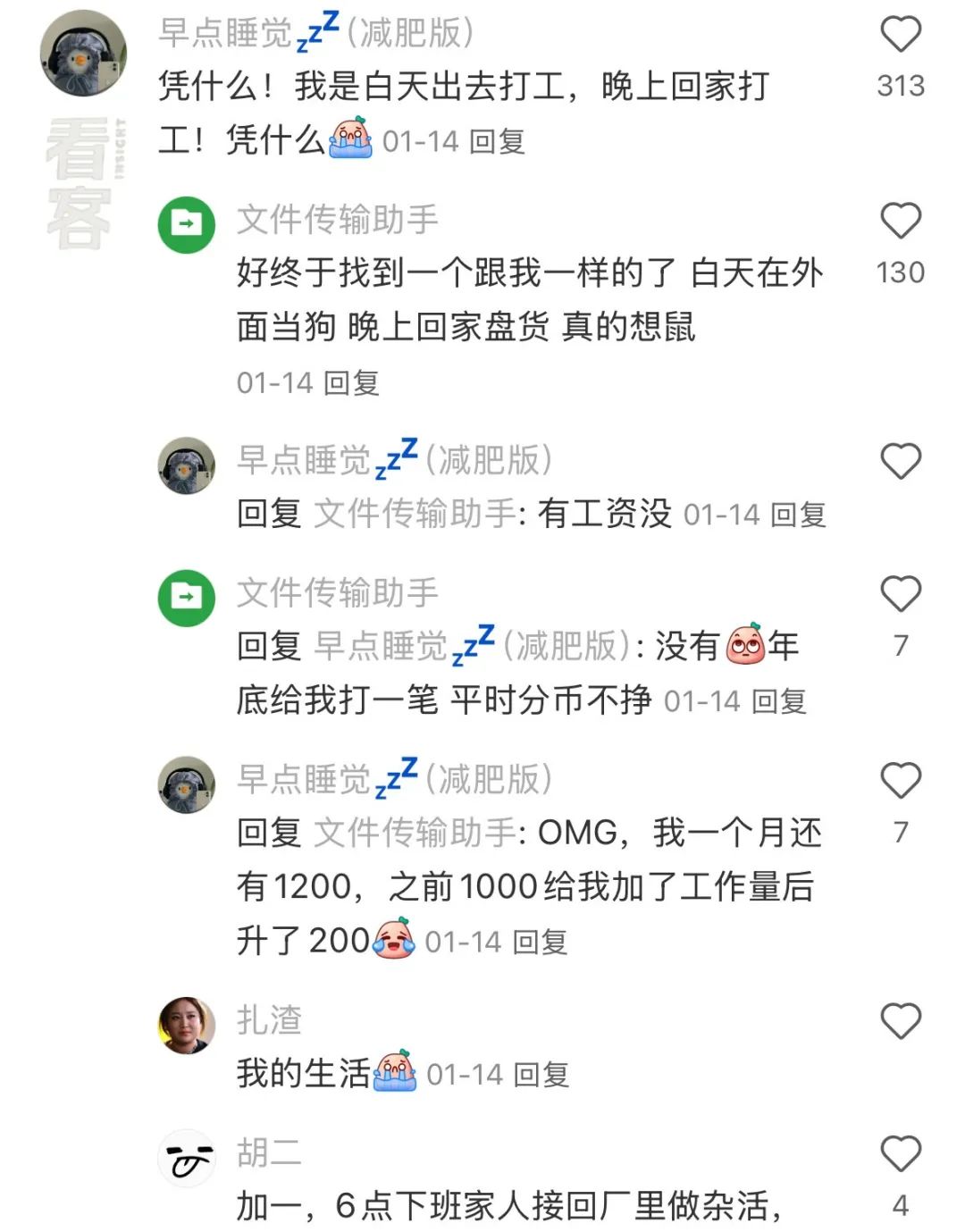Screen dimensions: 965x1232
Task: Like the top comment with 313 likes
Action: (901, 35)
